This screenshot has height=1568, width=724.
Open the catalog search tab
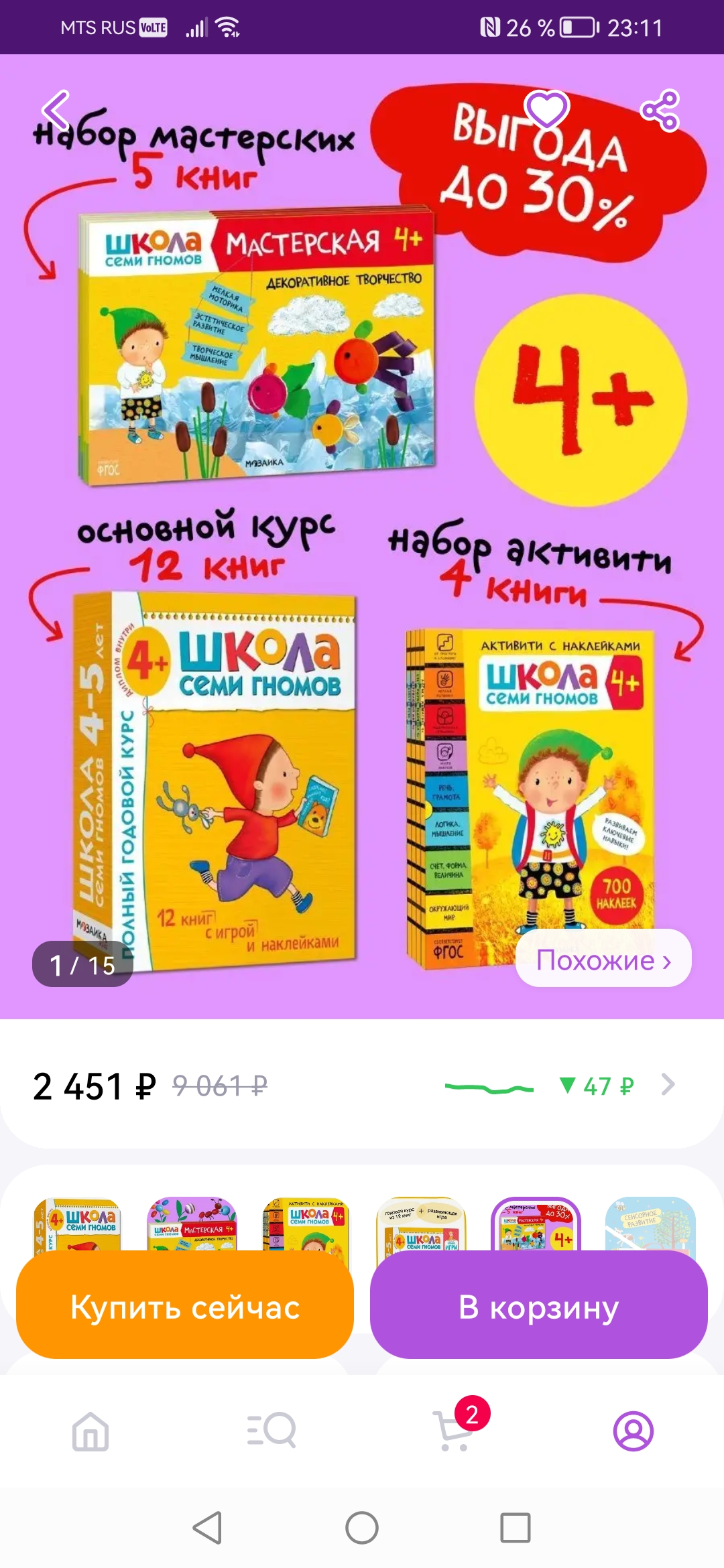(271, 1431)
